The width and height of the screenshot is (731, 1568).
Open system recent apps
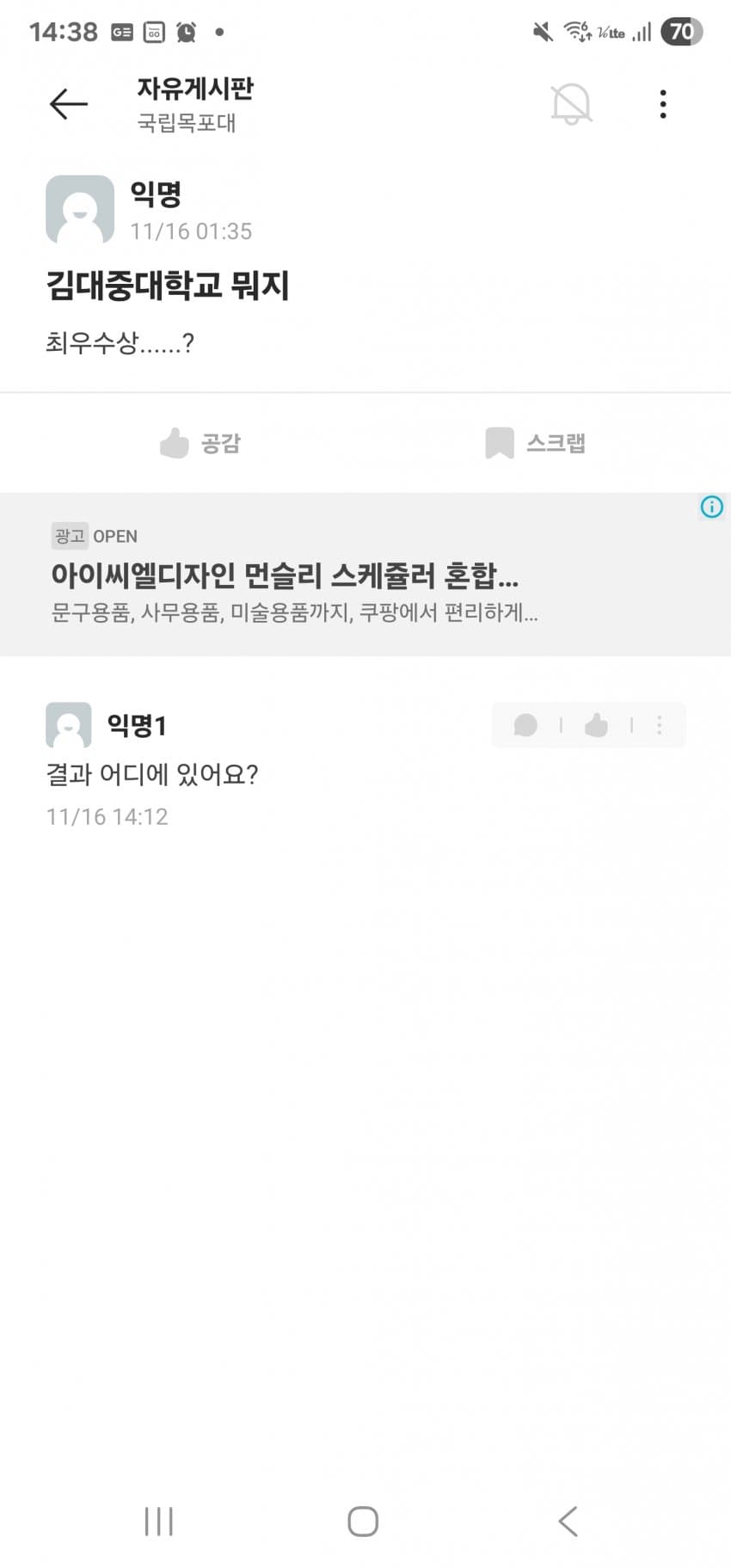[x=159, y=1521]
